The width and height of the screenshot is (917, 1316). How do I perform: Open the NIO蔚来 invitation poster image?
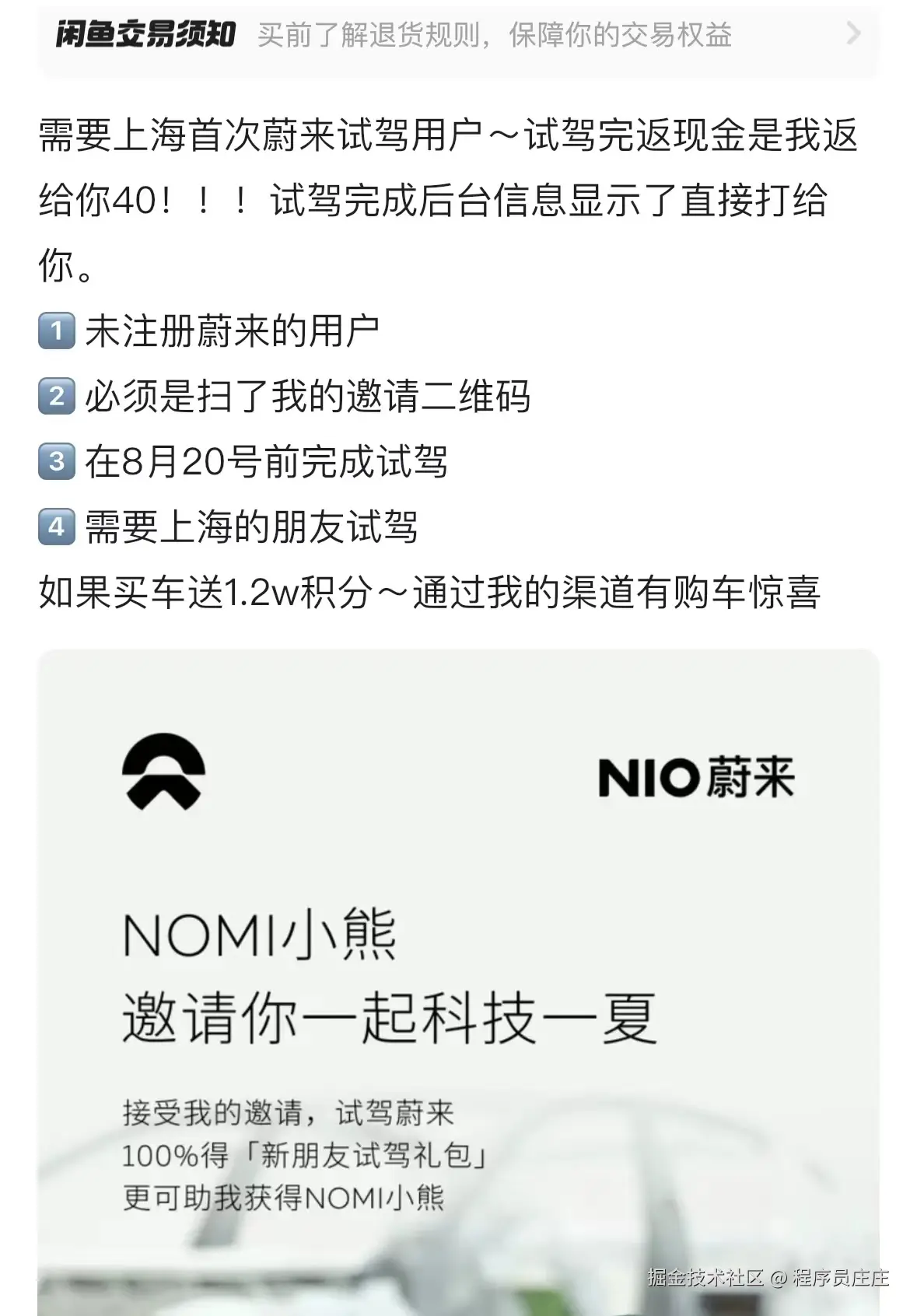tap(458, 980)
